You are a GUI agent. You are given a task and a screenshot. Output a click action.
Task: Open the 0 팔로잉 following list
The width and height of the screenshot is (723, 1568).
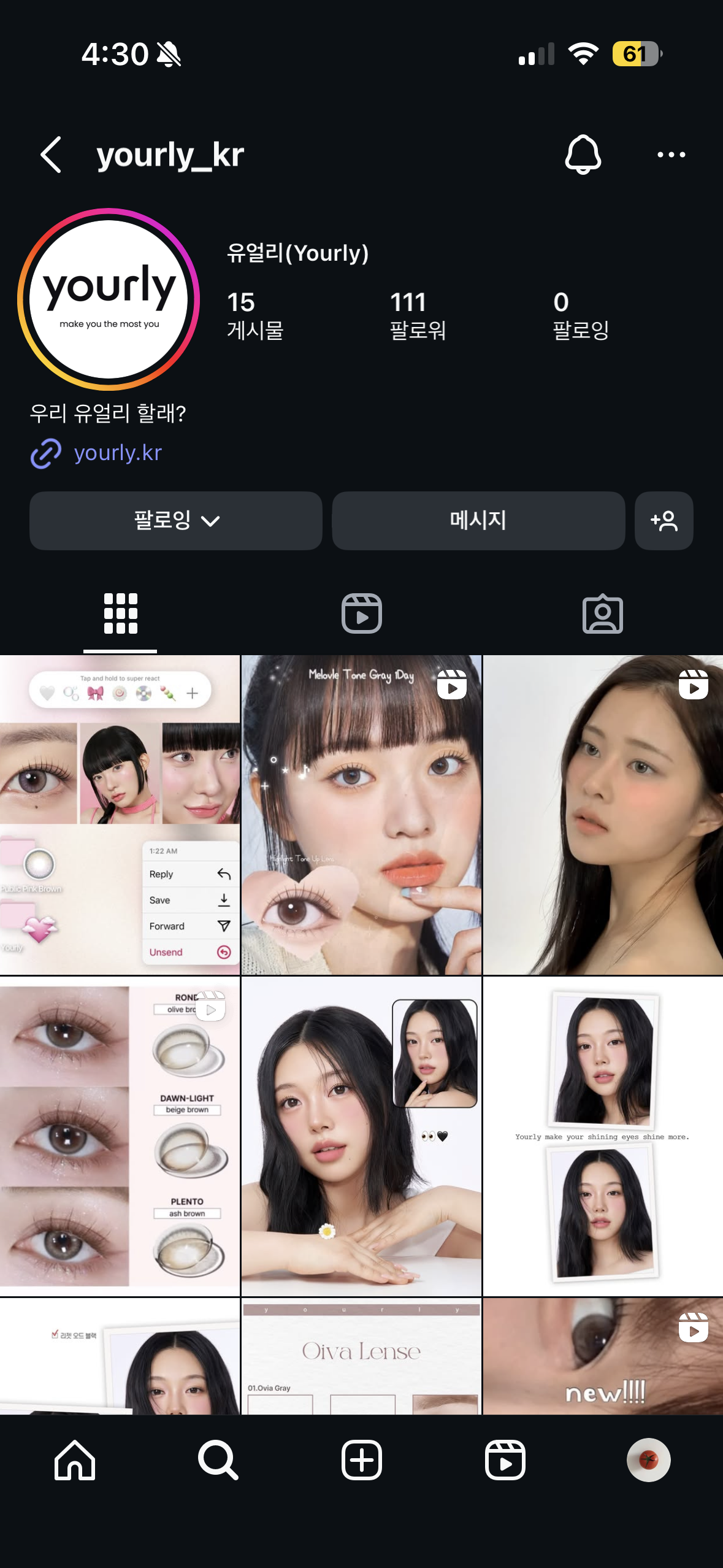(x=580, y=315)
